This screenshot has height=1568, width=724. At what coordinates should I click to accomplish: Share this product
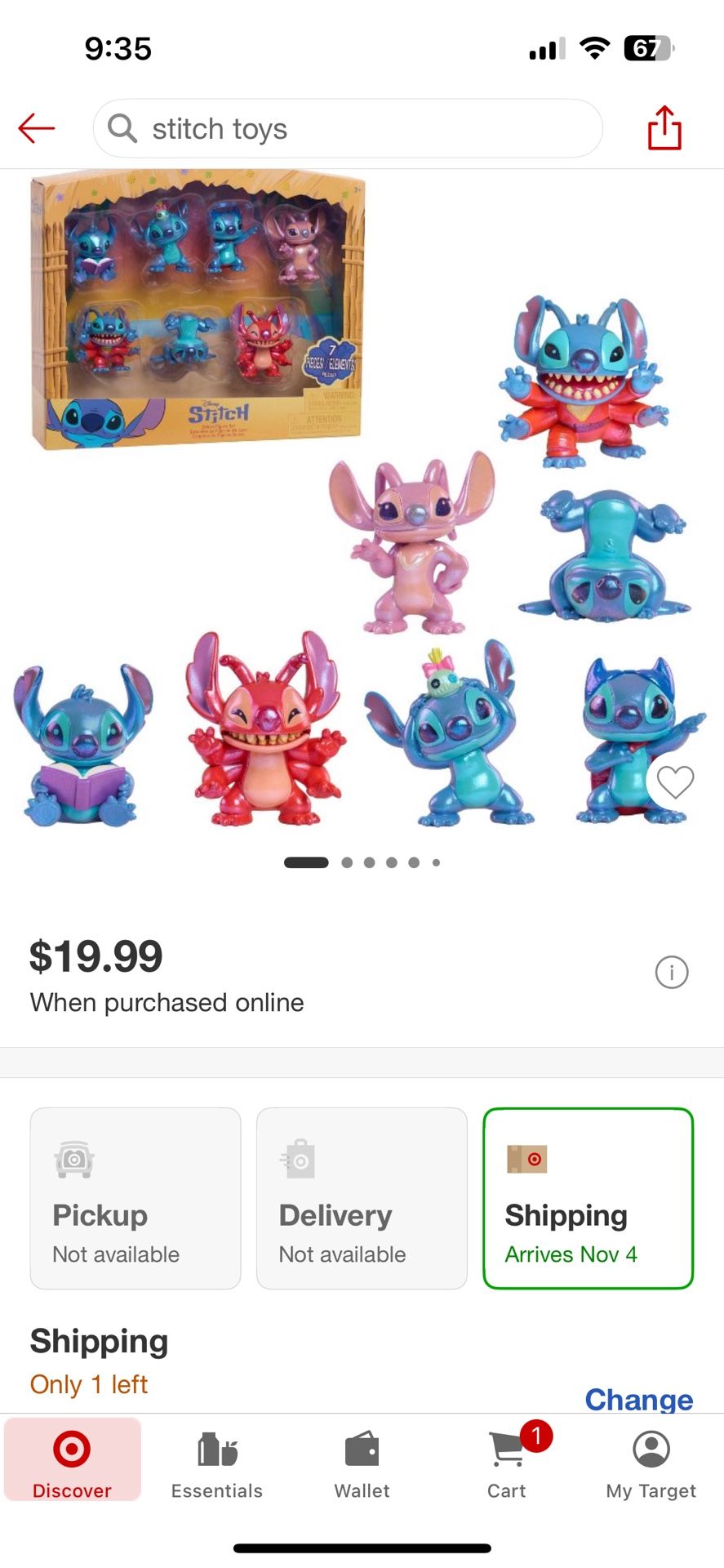click(664, 128)
